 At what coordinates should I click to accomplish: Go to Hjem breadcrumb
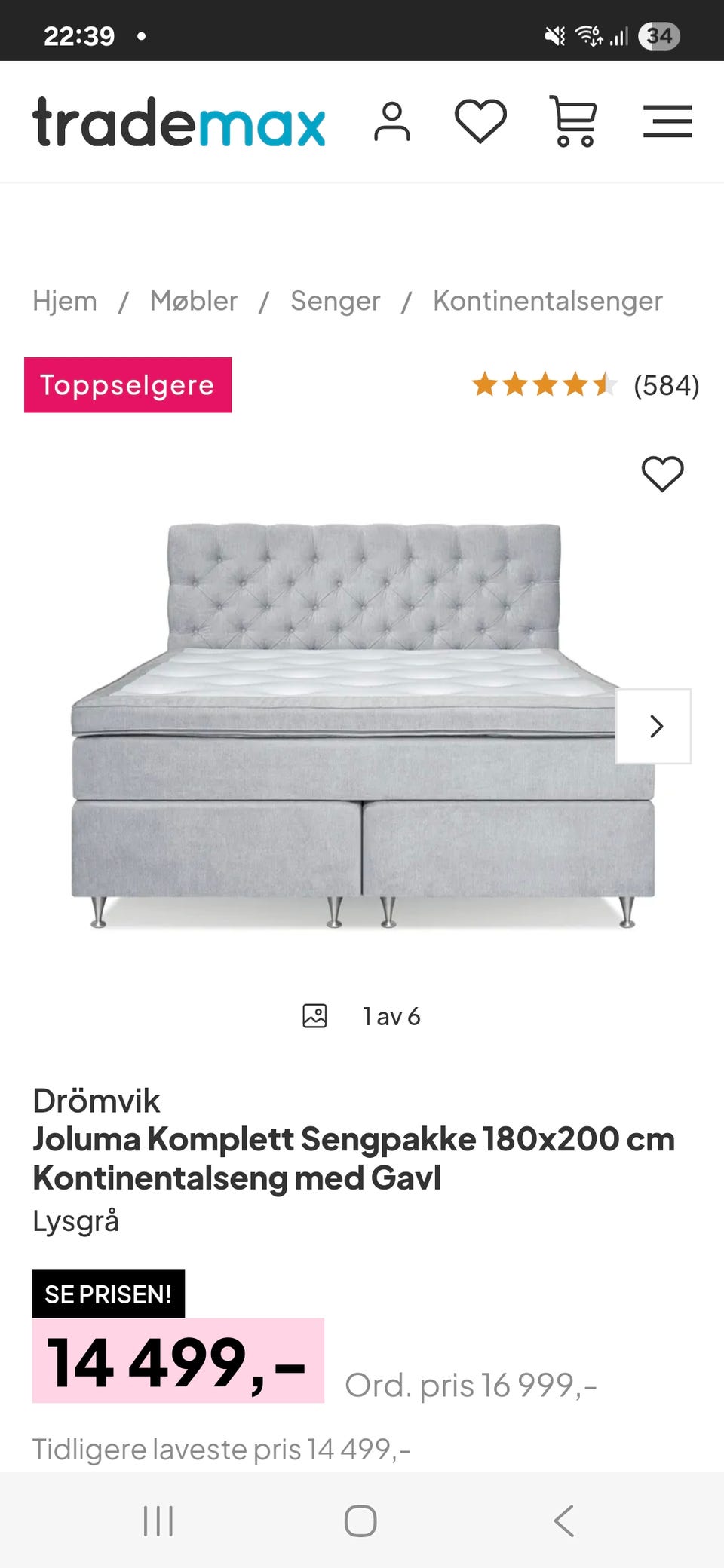click(x=65, y=301)
